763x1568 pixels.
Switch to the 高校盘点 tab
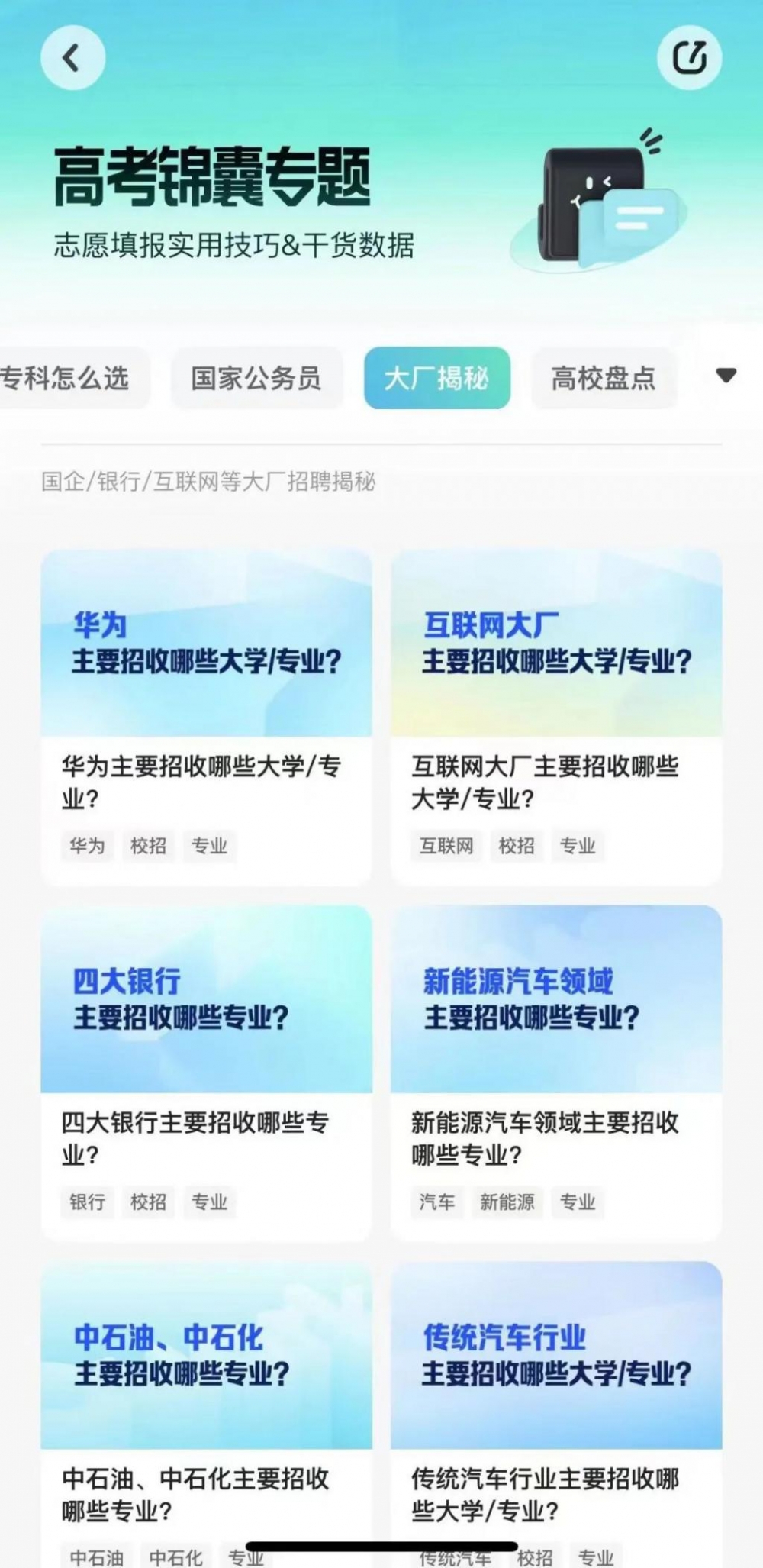[x=603, y=377]
